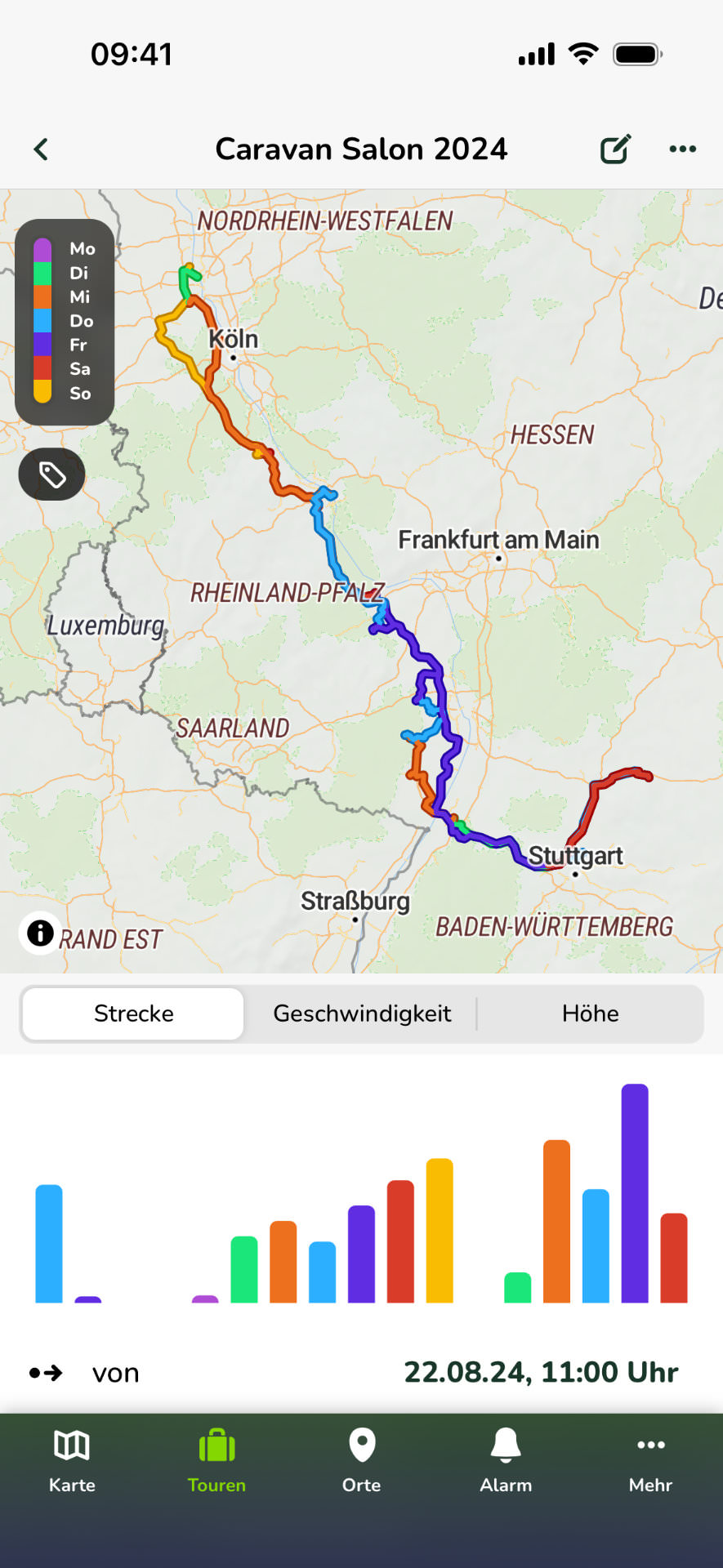
Task: Select the Strecke segment
Action: [134, 1013]
